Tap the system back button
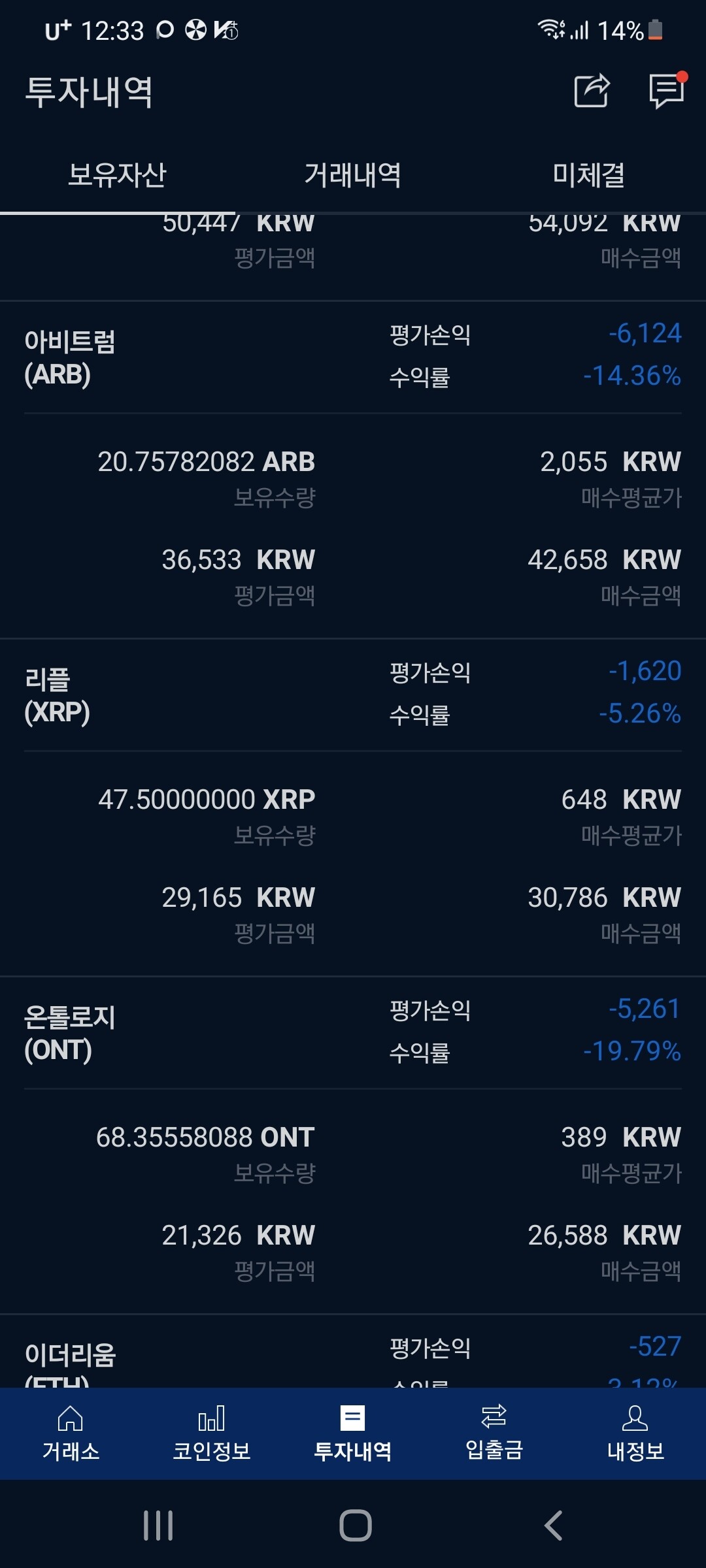The width and height of the screenshot is (706, 1568). (x=553, y=1526)
